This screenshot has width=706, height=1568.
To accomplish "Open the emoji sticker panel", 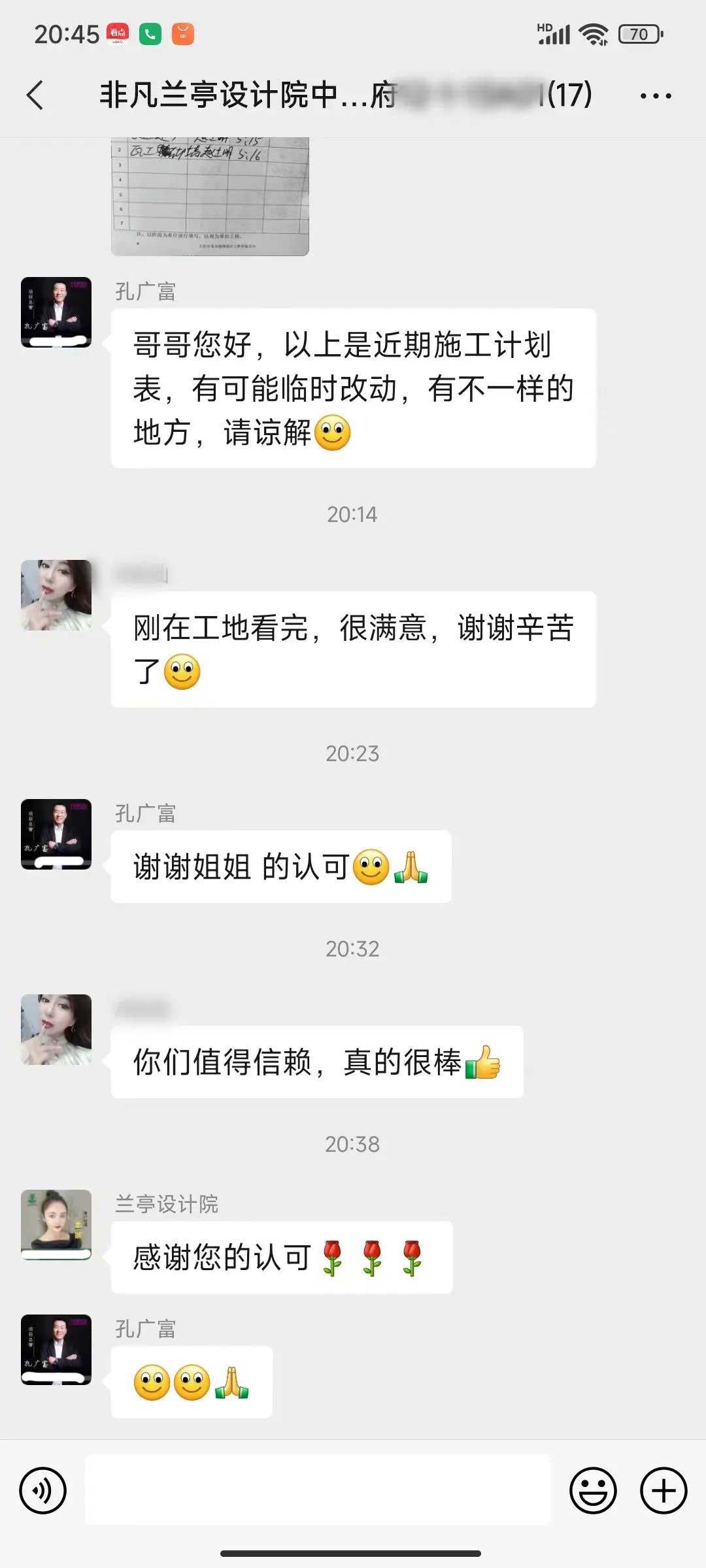I will [x=593, y=1490].
